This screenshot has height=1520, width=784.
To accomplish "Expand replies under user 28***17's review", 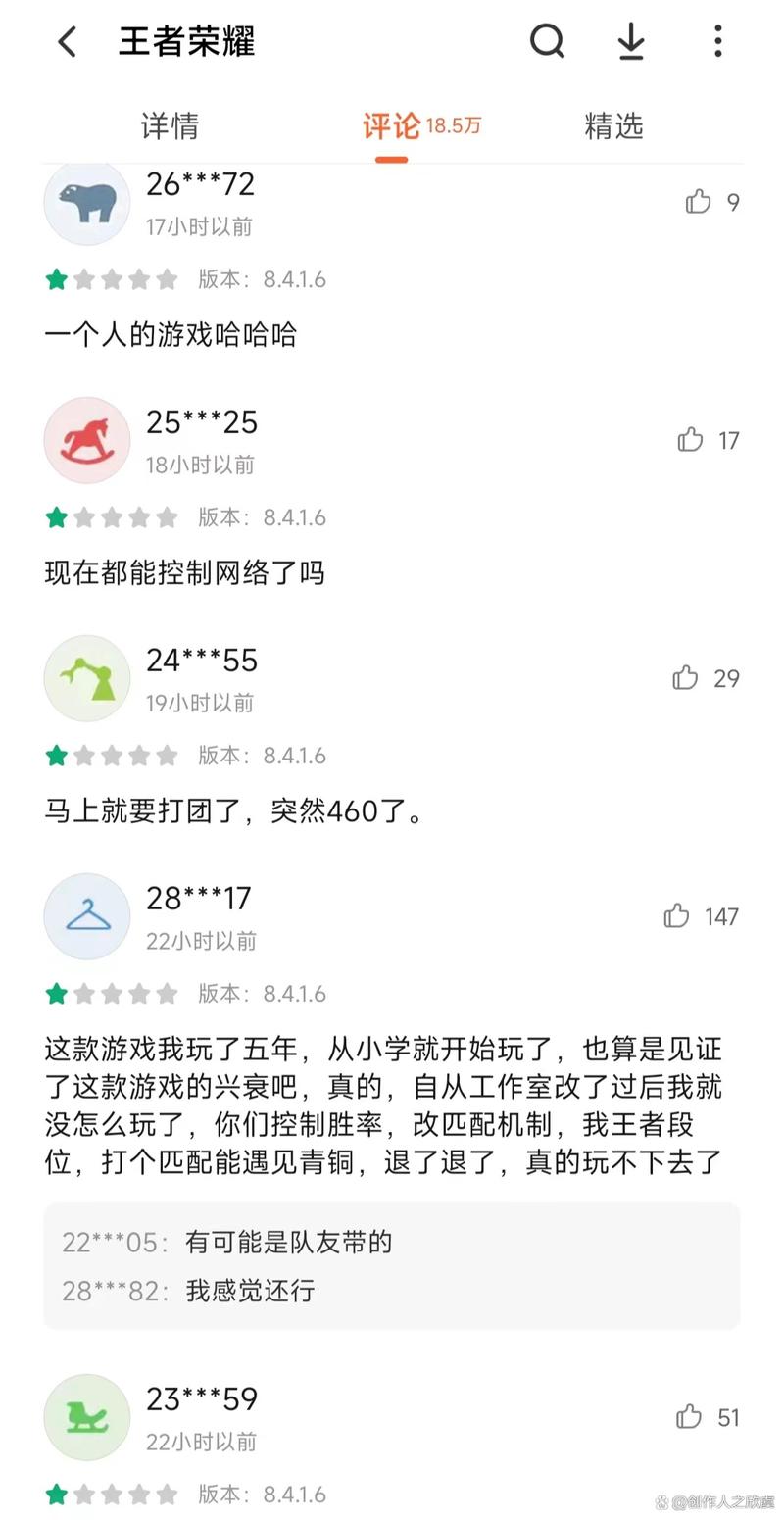I will point(392,1266).
